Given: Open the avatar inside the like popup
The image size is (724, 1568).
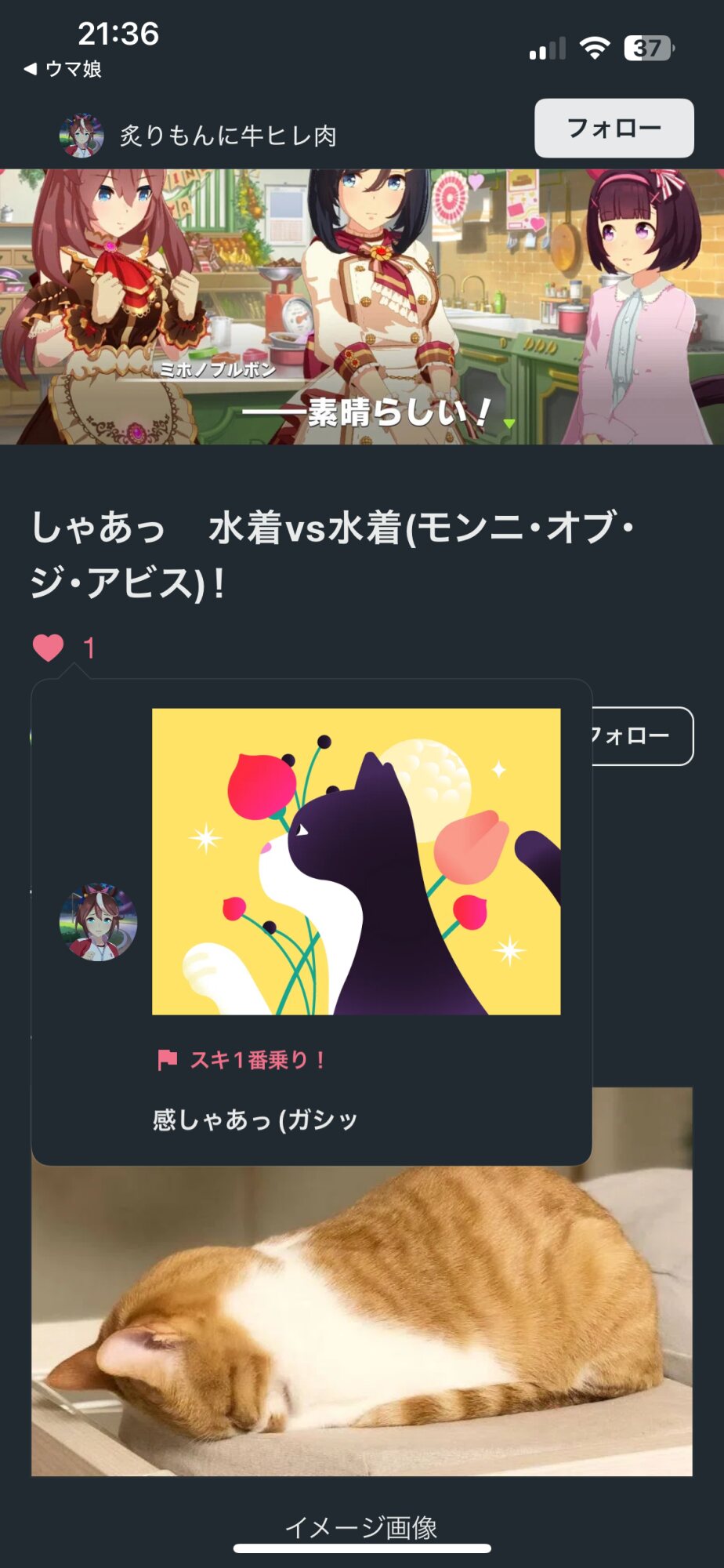Looking at the screenshot, I should (x=98, y=922).
